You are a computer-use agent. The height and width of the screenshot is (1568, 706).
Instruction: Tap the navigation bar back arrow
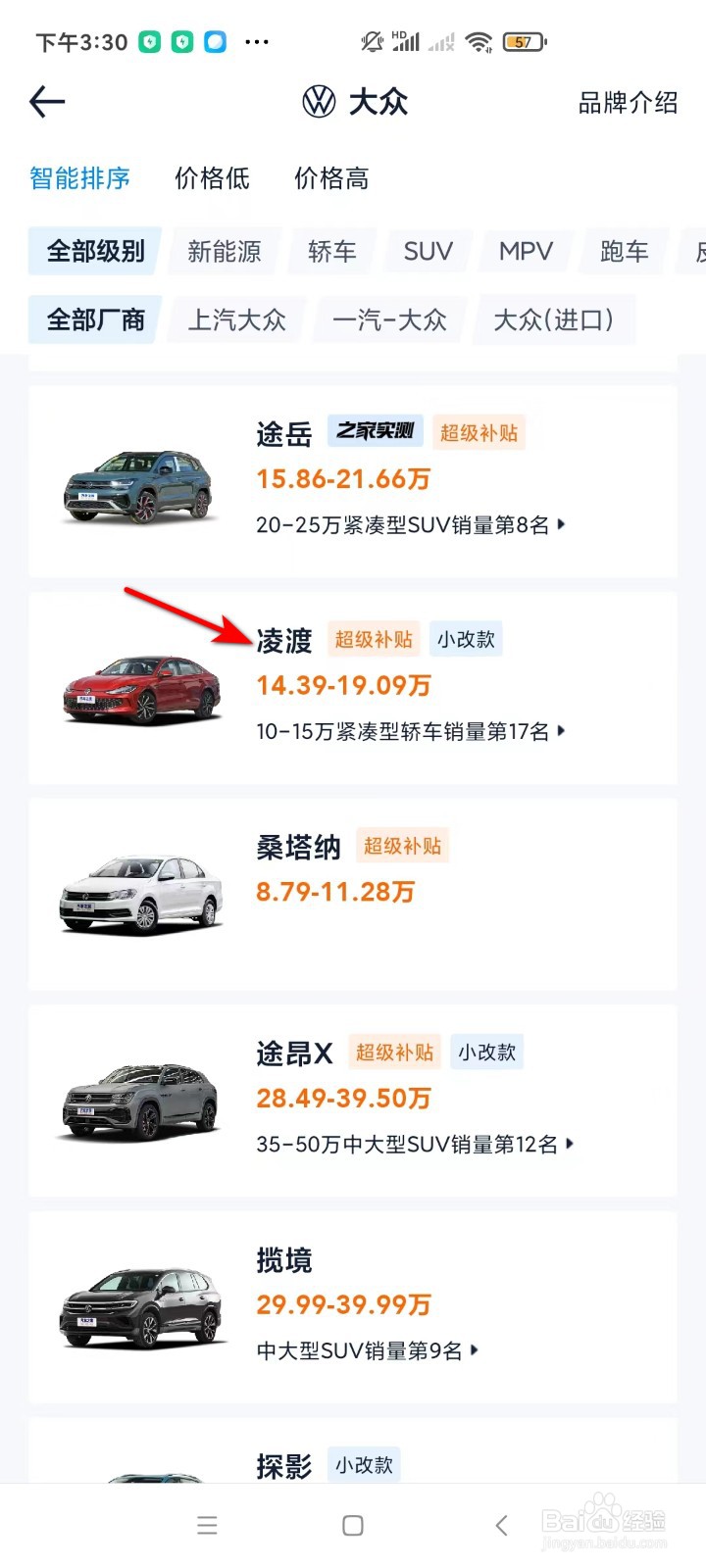[x=500, y=1525]
